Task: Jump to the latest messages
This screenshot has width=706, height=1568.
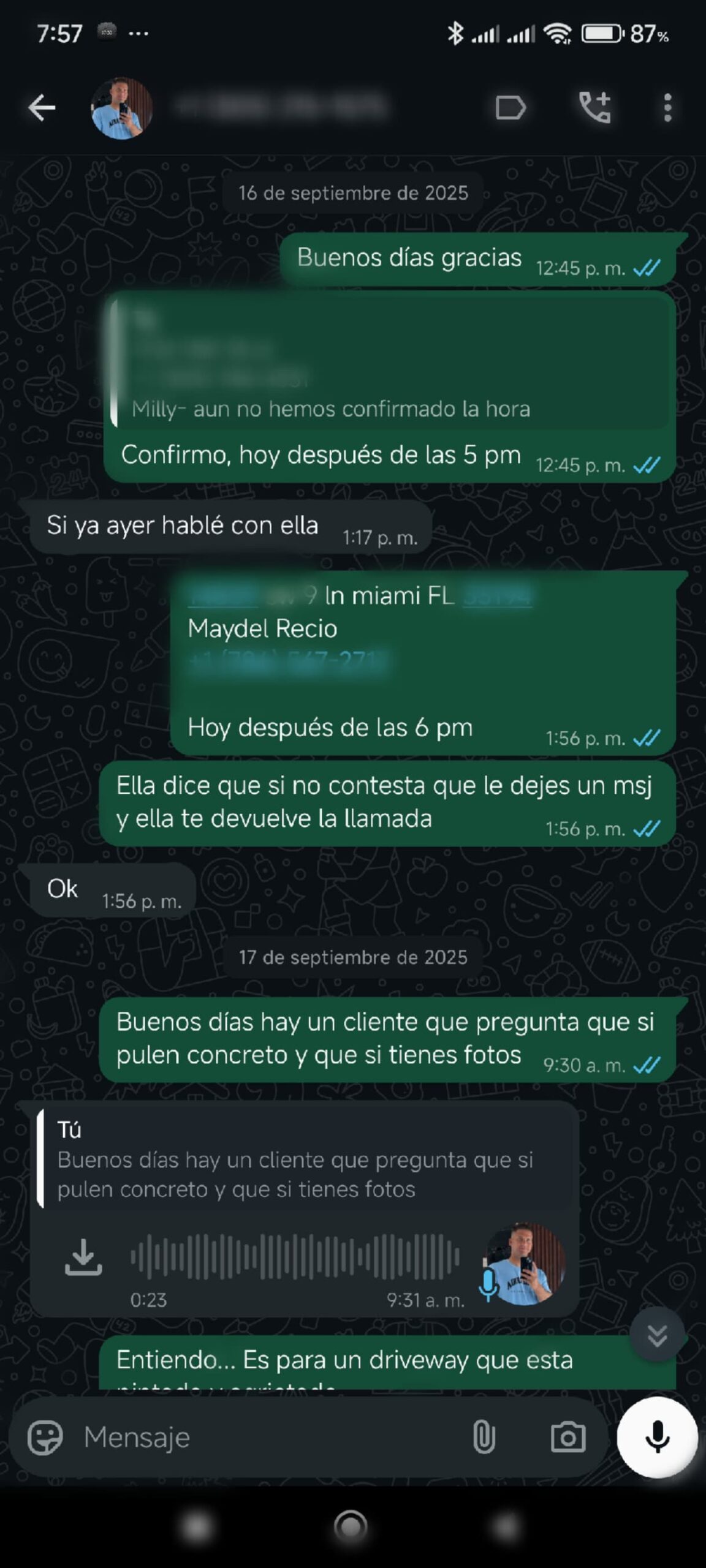Action: pyautogui.click(x=657, y=1335)
